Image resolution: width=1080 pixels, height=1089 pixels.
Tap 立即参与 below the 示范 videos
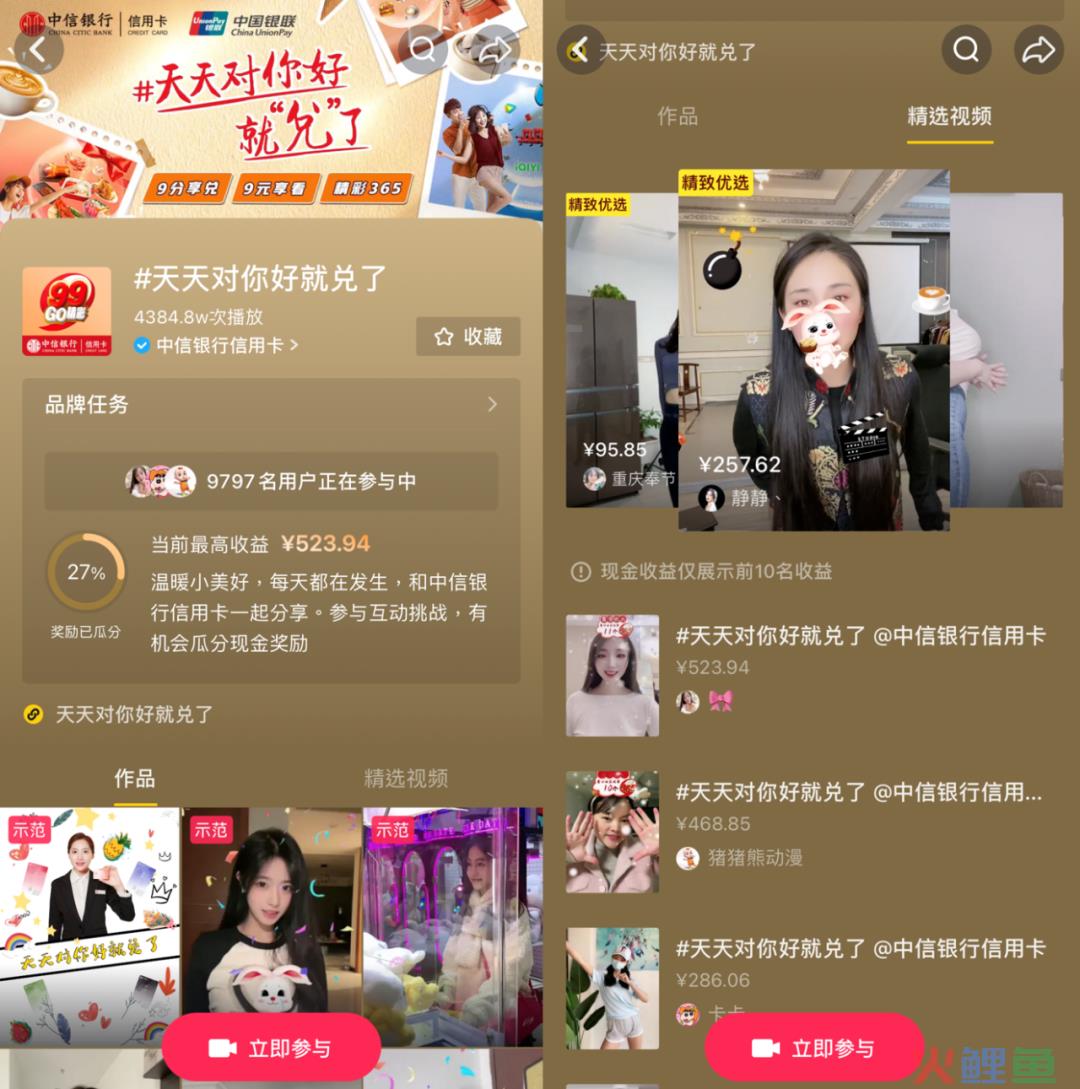point(271,1048)
